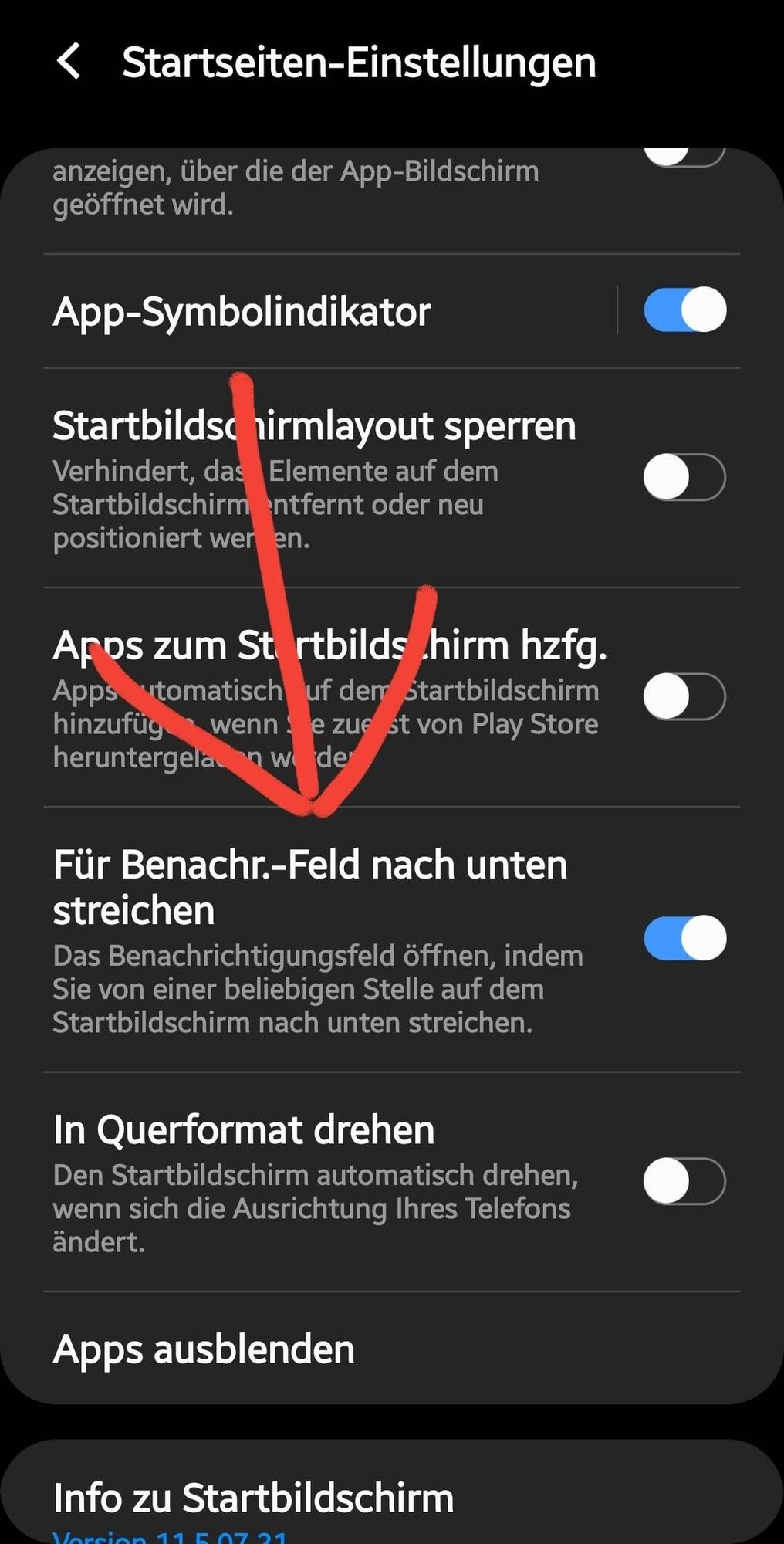Open Info zu Startbildschirm

tap(253, 1498)
